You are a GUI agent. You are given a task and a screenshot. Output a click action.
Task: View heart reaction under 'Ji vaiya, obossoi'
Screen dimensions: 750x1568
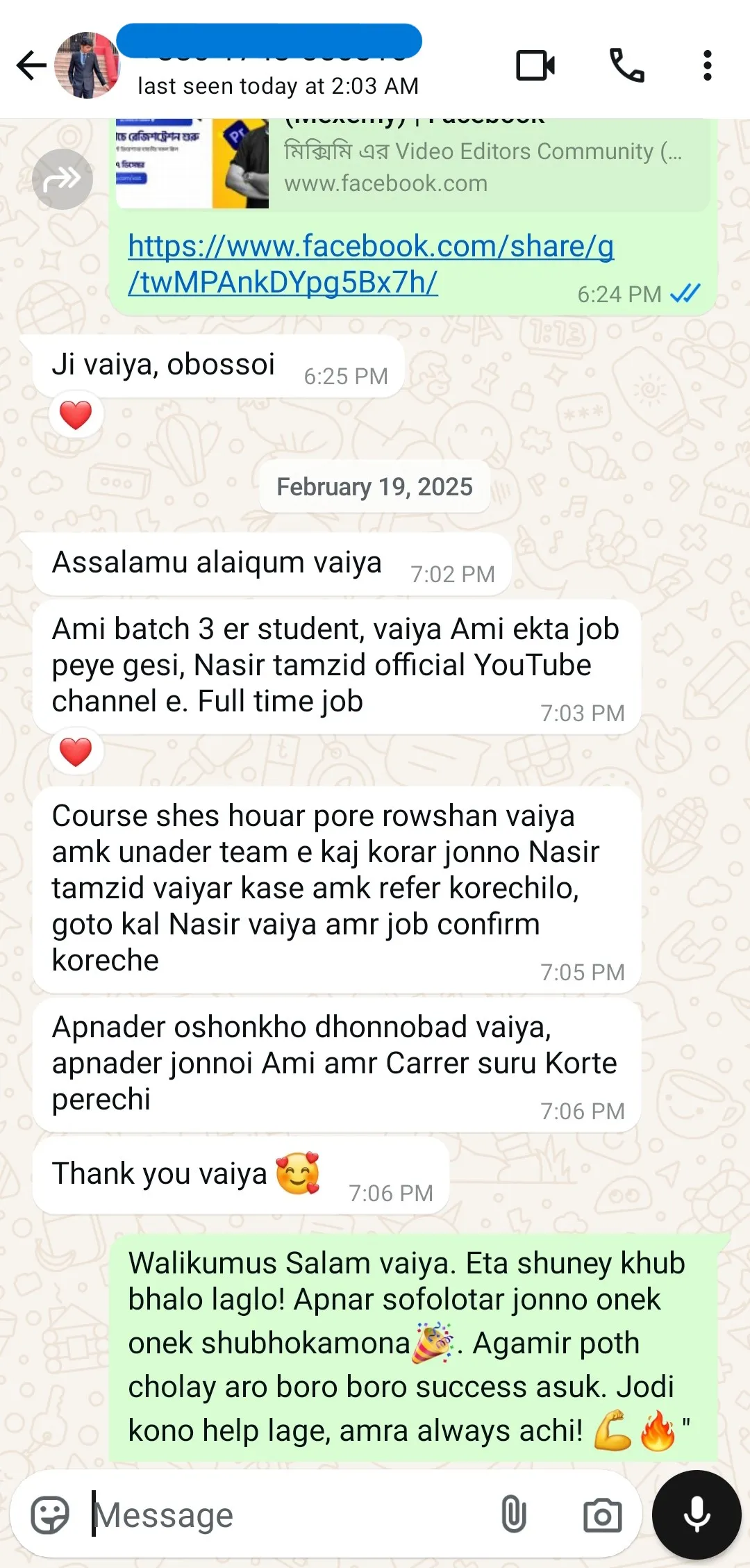76,415
